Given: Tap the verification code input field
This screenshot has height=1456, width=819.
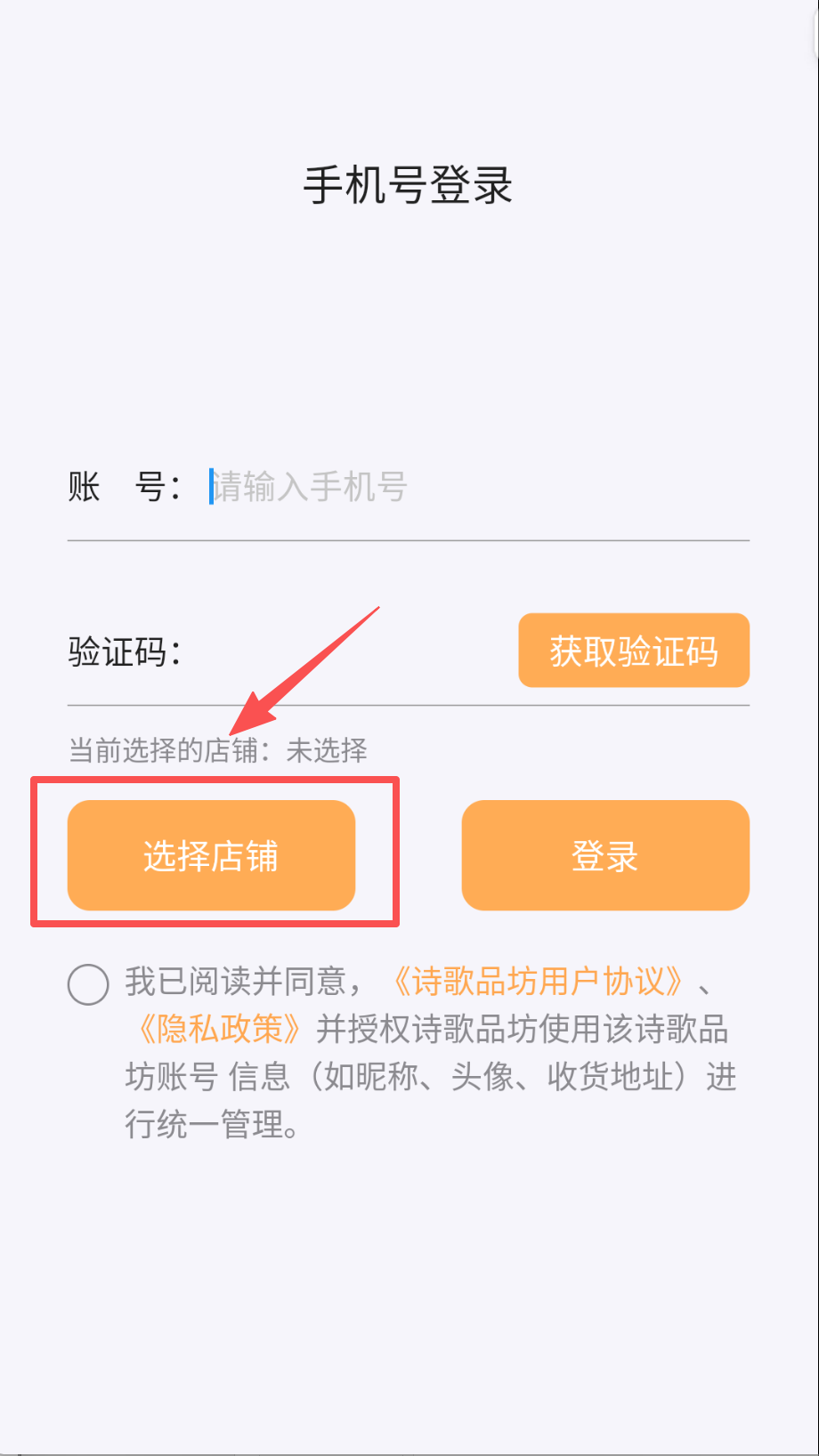Looking at the screenshot, I should [x=347, y=652].
